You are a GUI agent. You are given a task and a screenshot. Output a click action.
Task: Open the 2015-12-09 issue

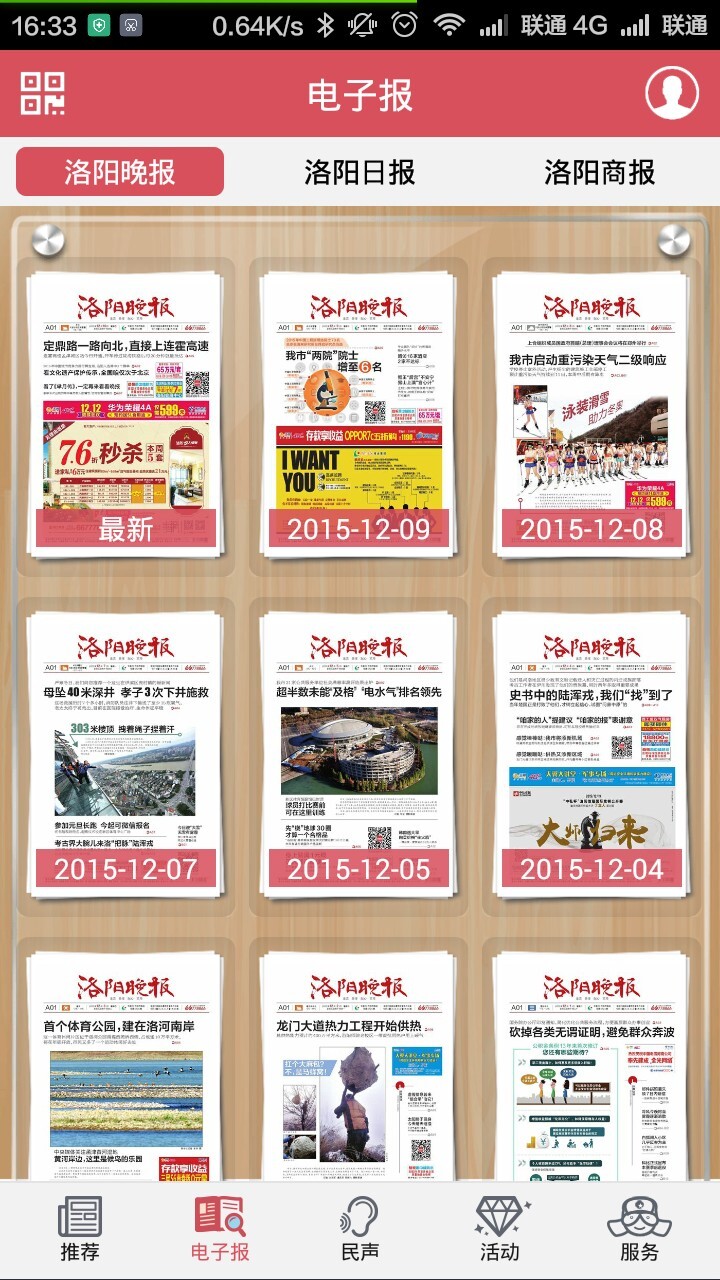(360, 400)
